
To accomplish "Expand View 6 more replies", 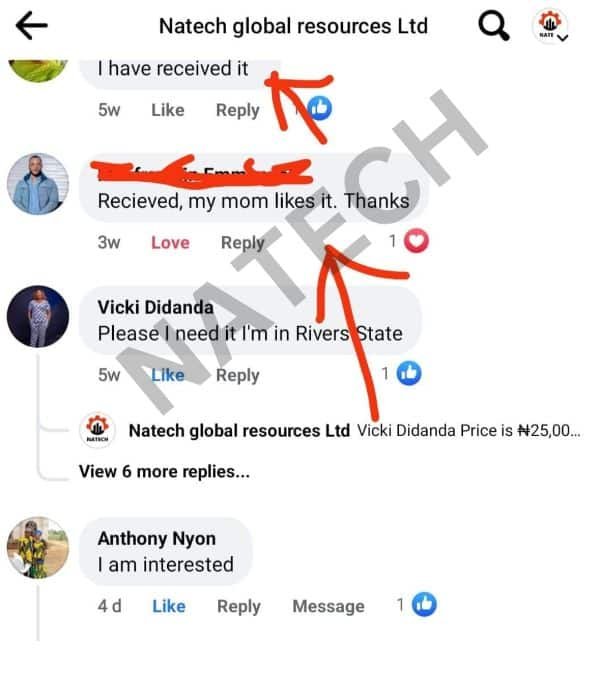I will click(164, 471).
